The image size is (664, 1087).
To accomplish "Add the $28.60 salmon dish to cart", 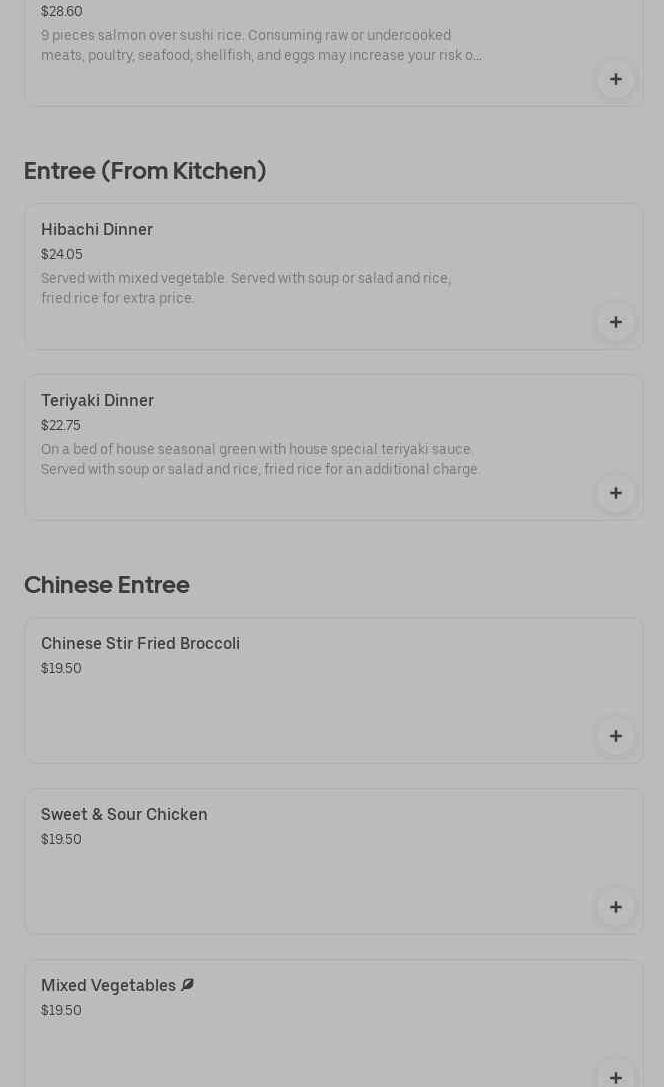I will (615, 79).
